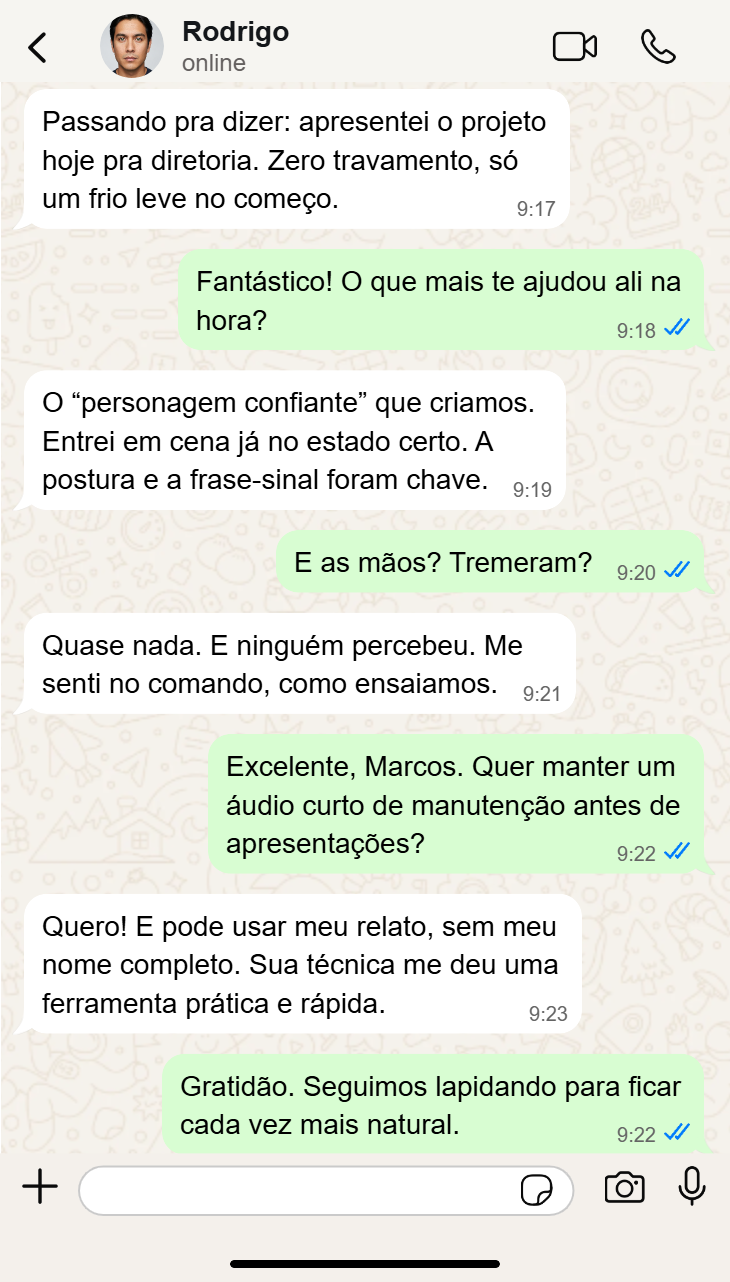Start a voice call with Rodrigo
The image size is (730, 1282).
click(x=658, y=47)
